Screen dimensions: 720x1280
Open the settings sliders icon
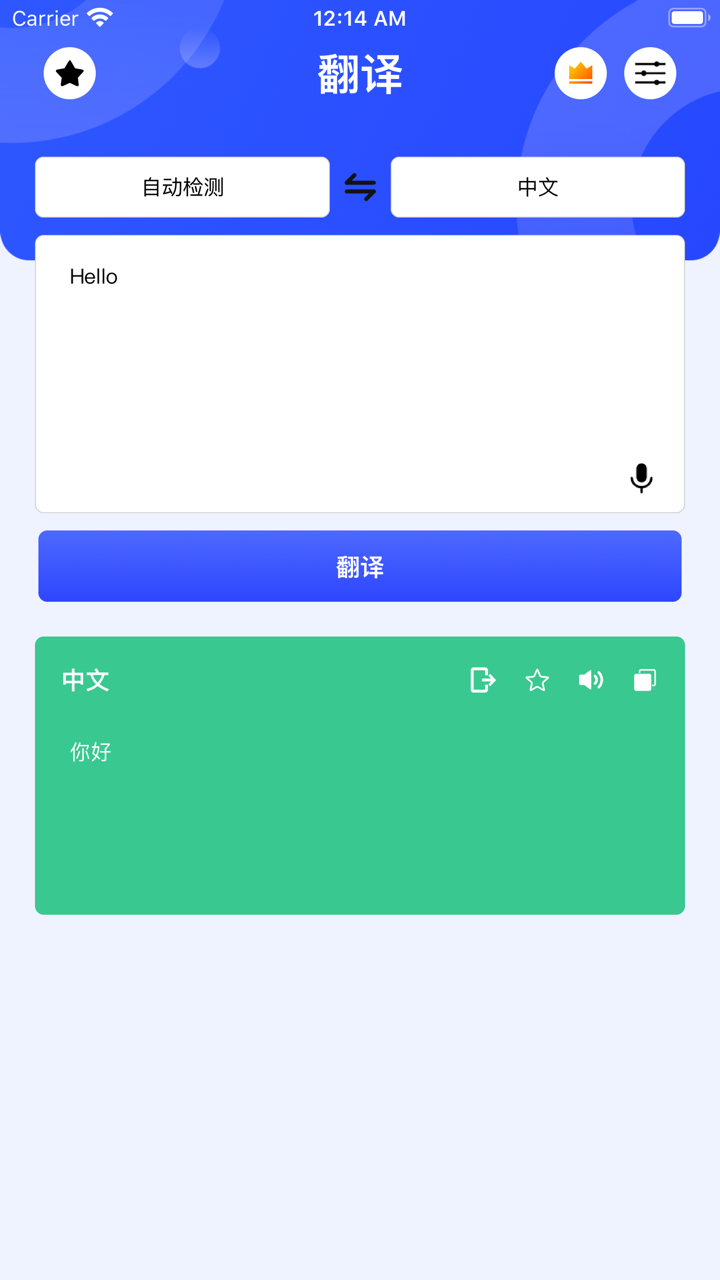pyautogui.click(x=650, y=73)
